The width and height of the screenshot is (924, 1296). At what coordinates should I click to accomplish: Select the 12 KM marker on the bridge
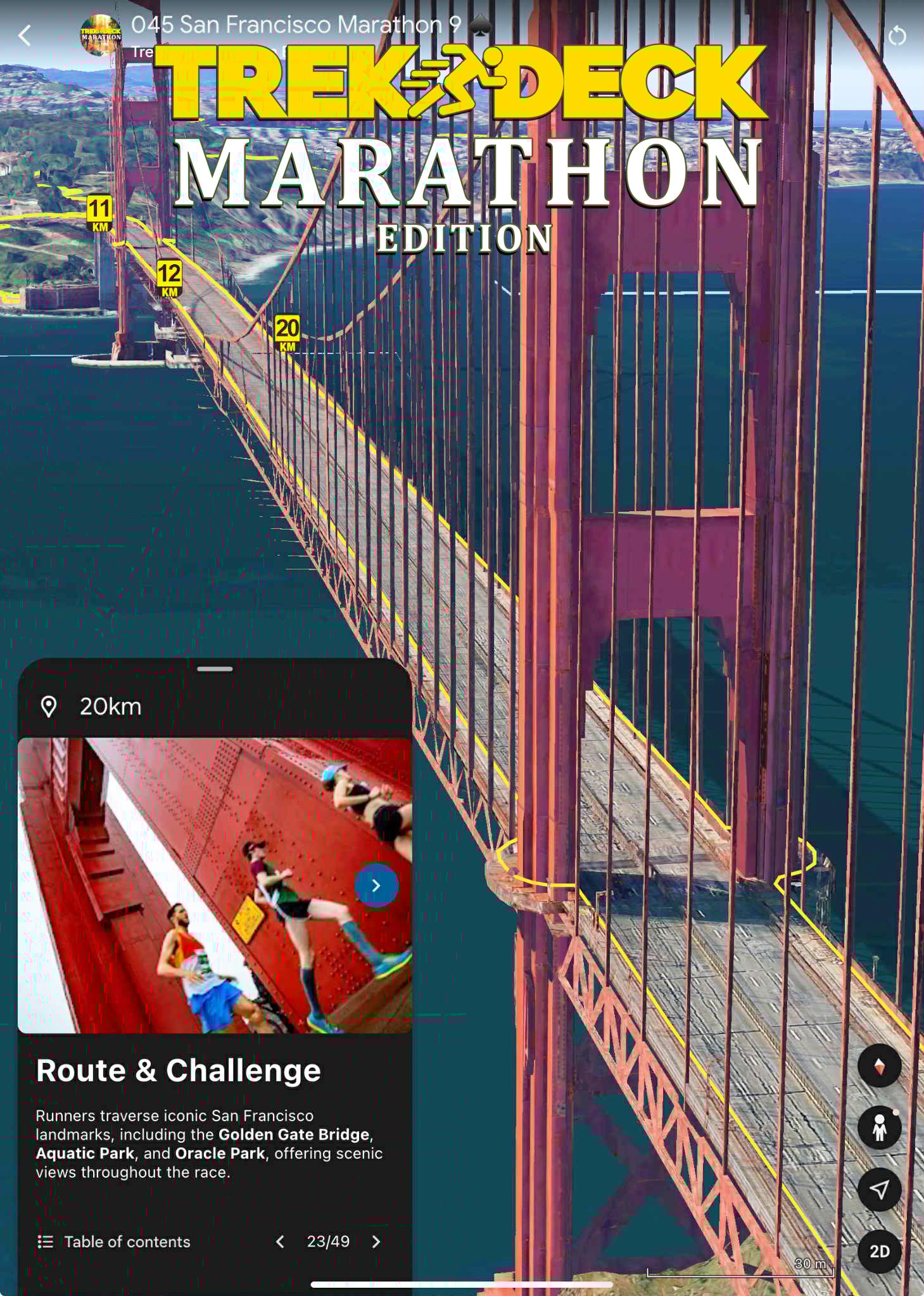click(x=169, y=277)
